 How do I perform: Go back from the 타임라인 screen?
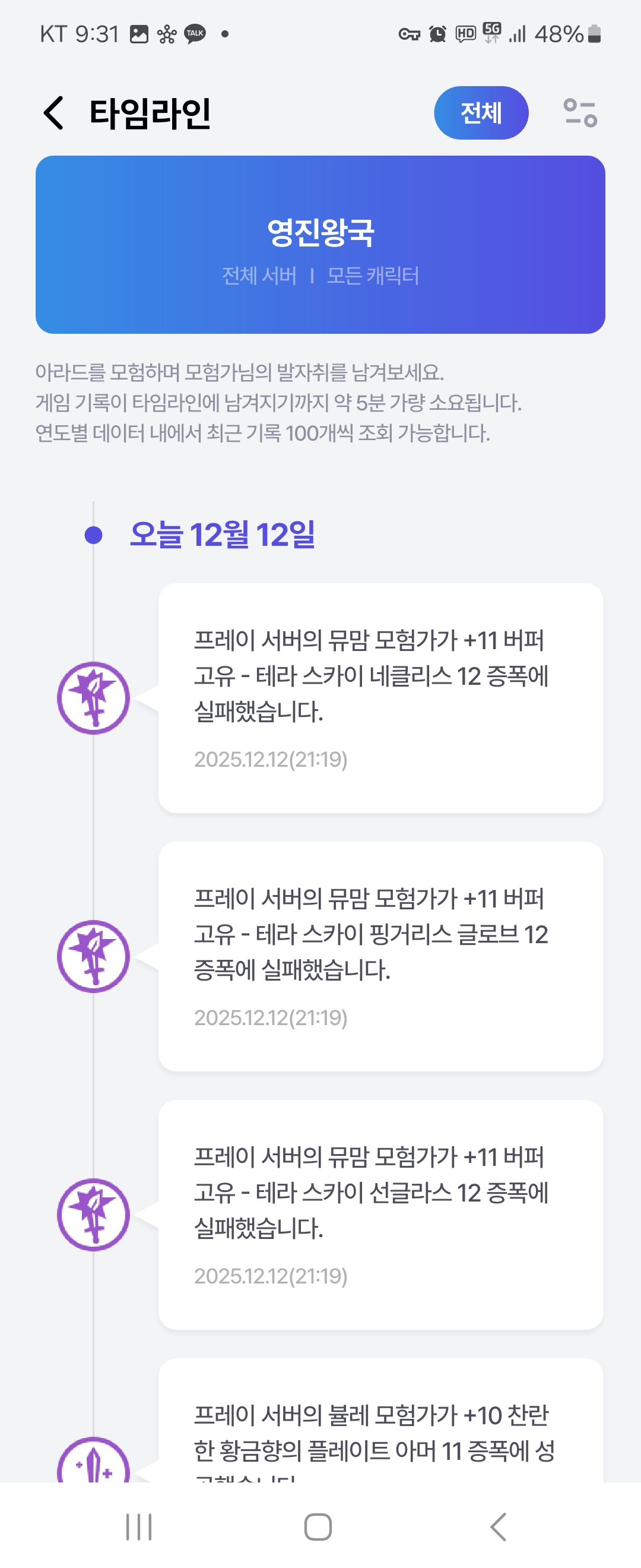coord(53,113)
